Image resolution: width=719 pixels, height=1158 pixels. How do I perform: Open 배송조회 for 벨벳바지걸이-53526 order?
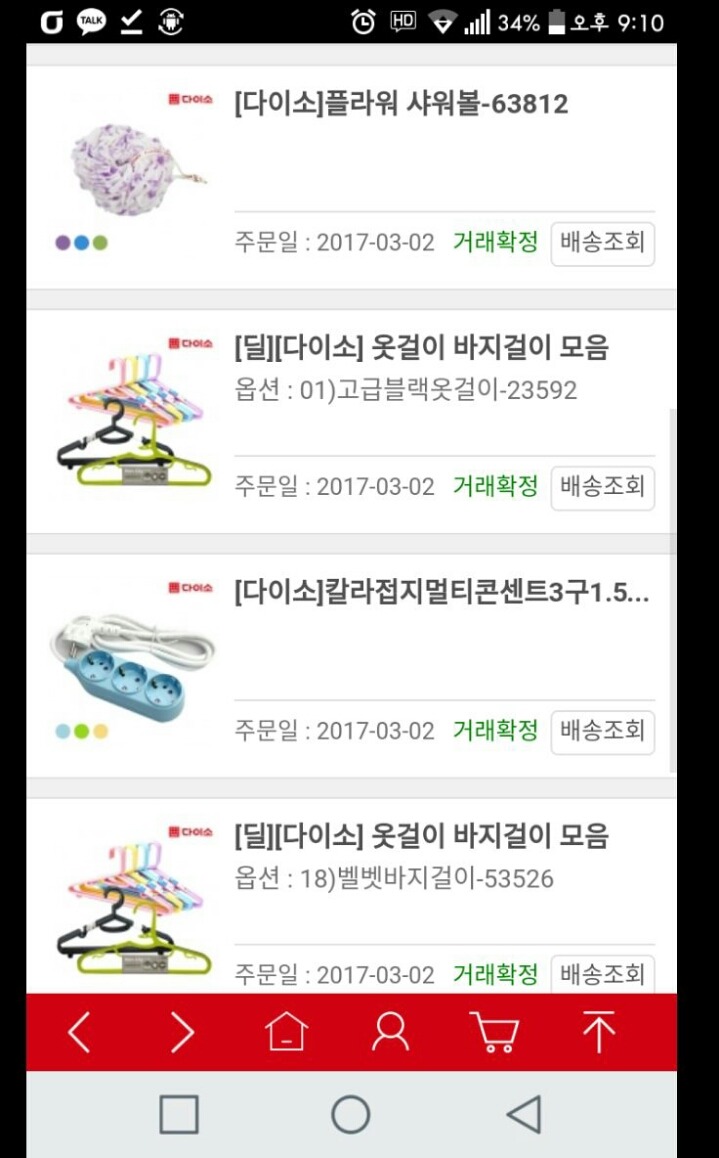[x=602, y=974]
